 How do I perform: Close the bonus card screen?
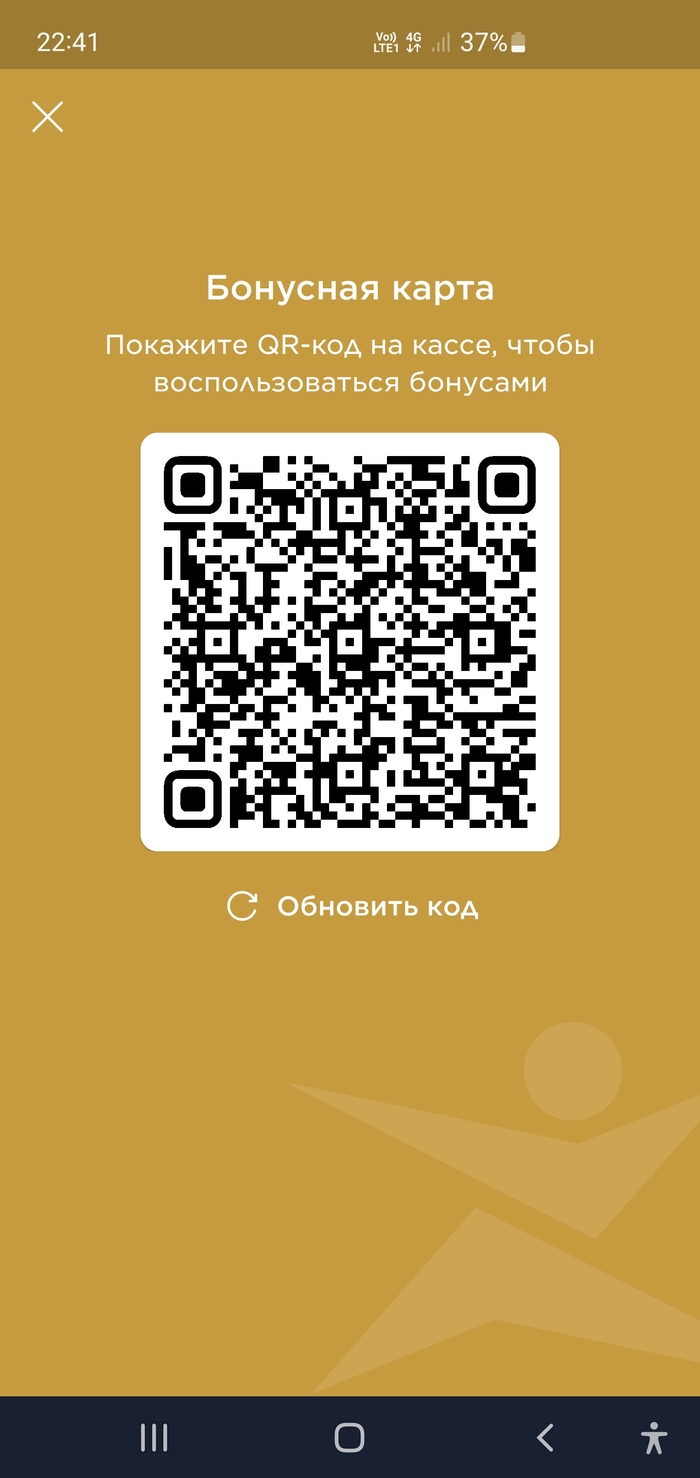coord(47,117)
